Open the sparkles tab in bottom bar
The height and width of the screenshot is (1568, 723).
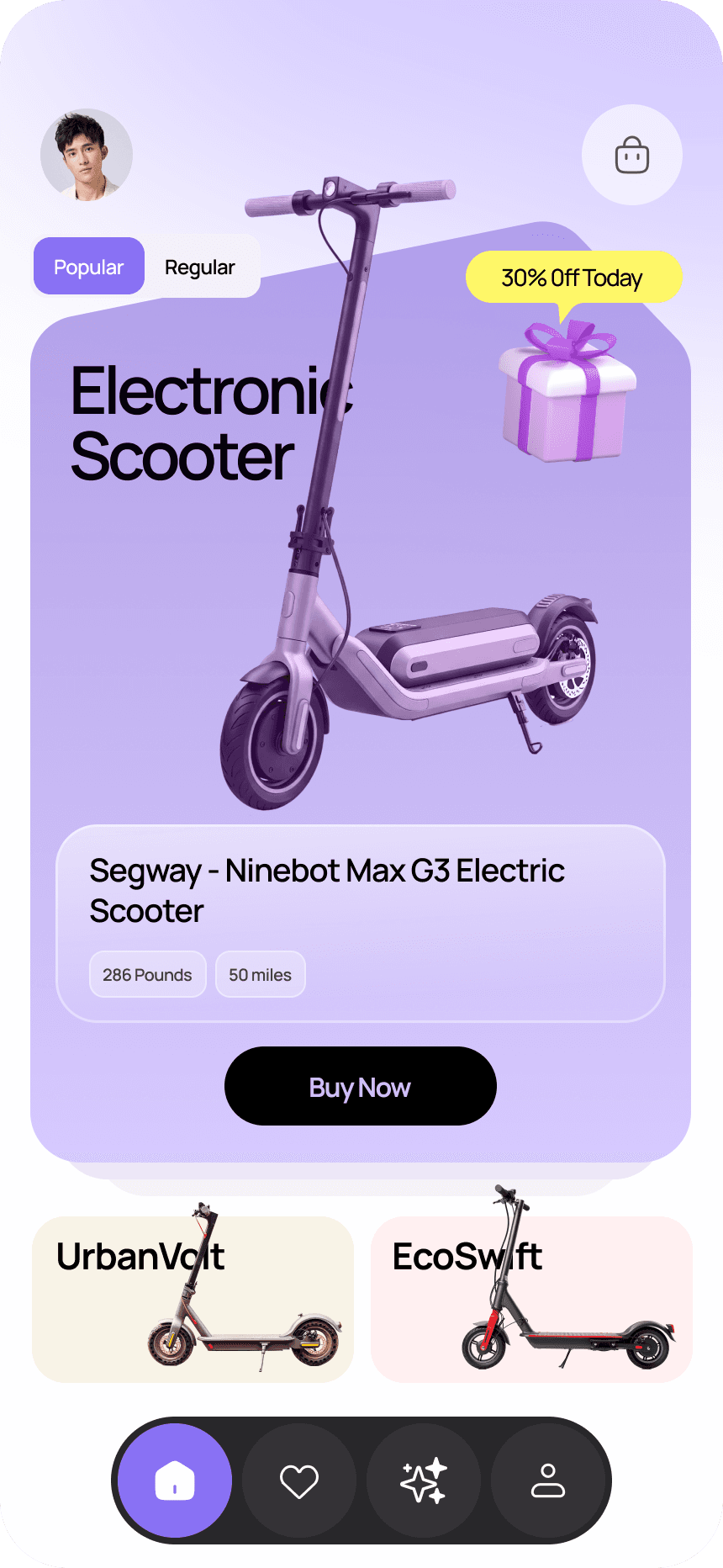[x=423, y=1481]
